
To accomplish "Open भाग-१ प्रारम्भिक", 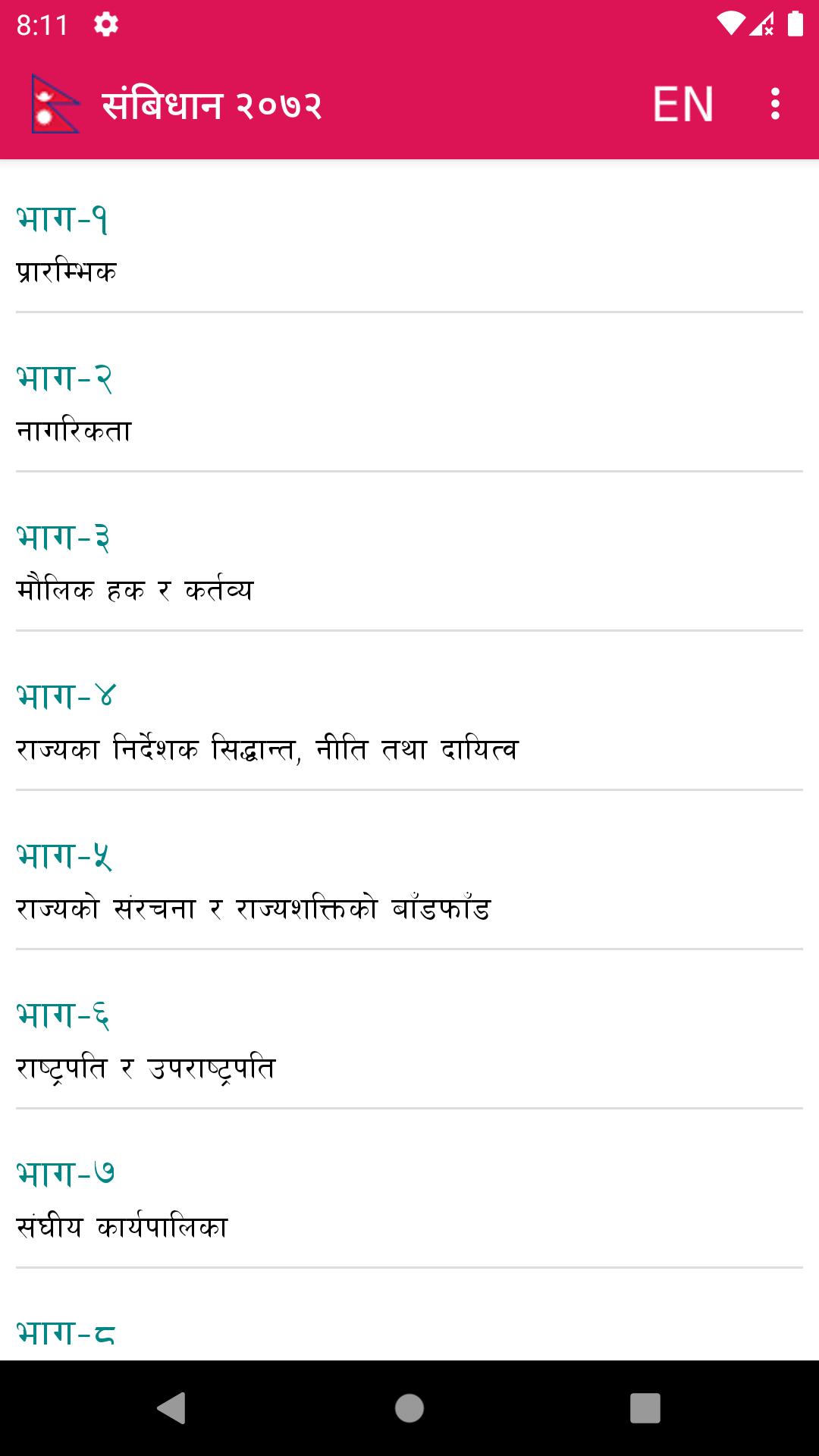I will (x=409, y=244).
